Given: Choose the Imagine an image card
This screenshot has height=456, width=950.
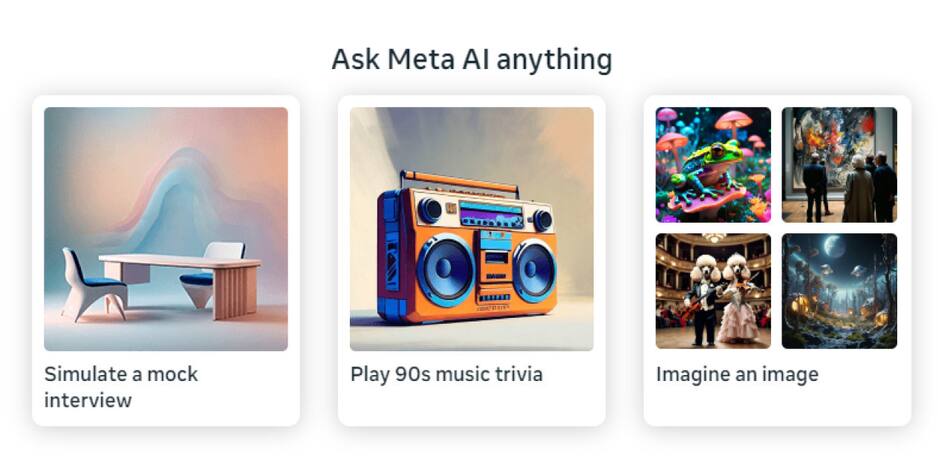Looking at the screenshot, I should 776,260.
